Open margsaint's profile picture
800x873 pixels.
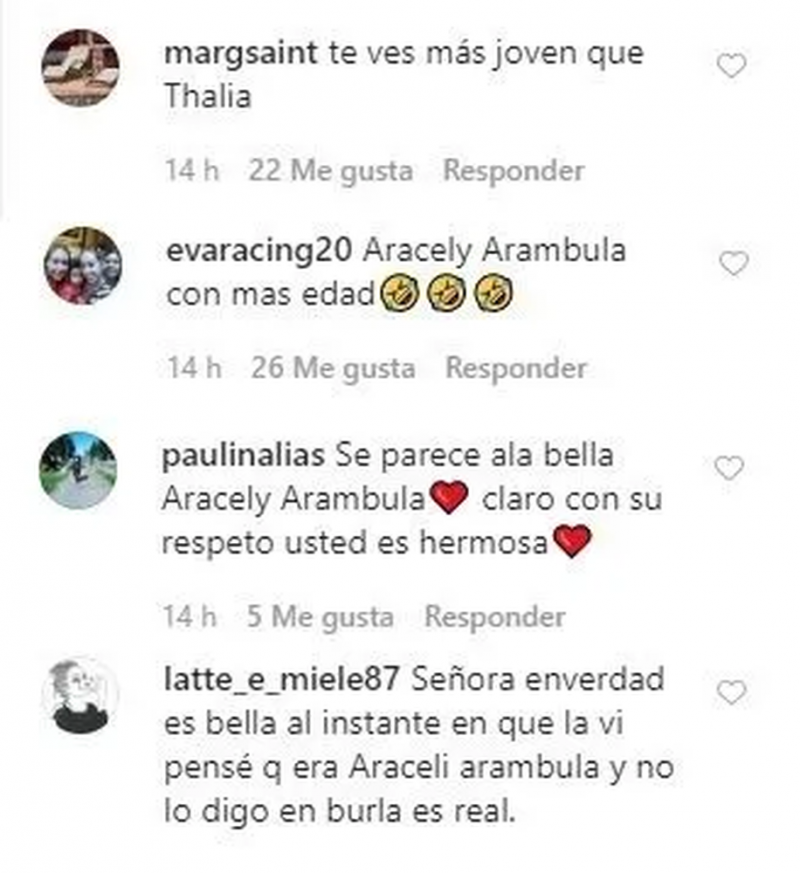80,67
